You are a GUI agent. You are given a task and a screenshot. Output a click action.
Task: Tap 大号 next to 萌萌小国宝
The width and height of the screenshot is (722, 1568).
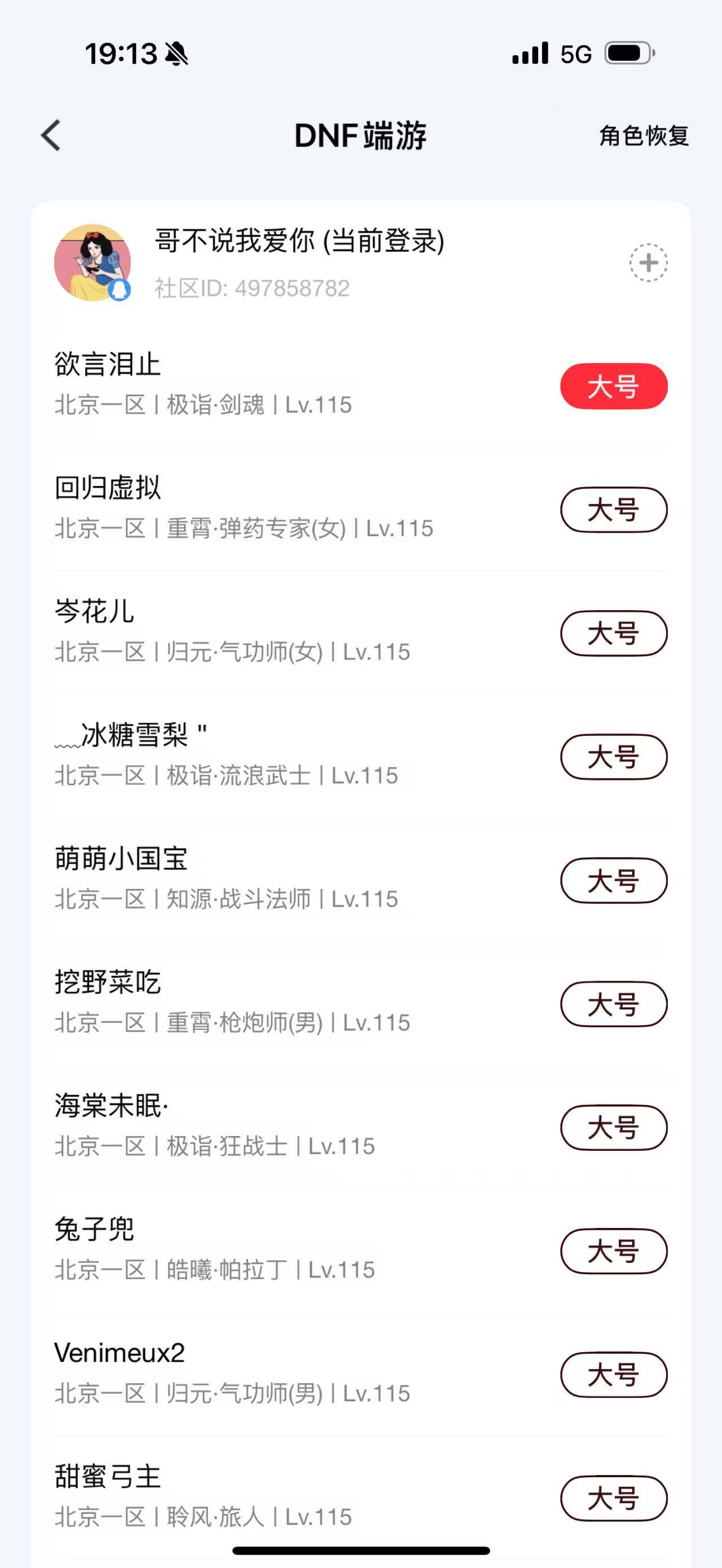pyautogui.click(x=613, y=880)
